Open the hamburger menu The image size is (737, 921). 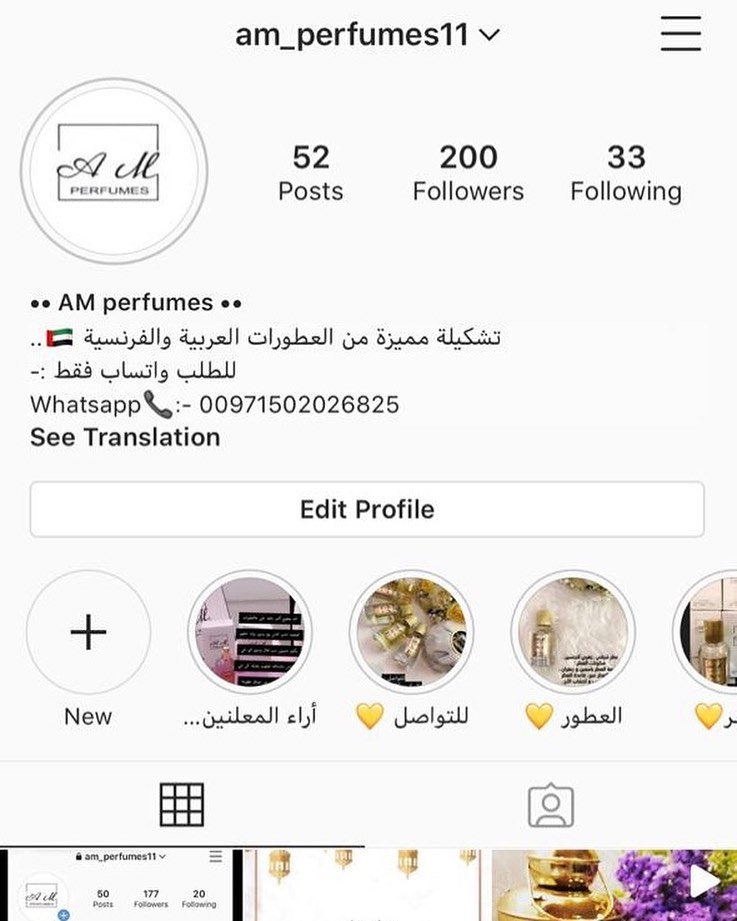point(681,34)
